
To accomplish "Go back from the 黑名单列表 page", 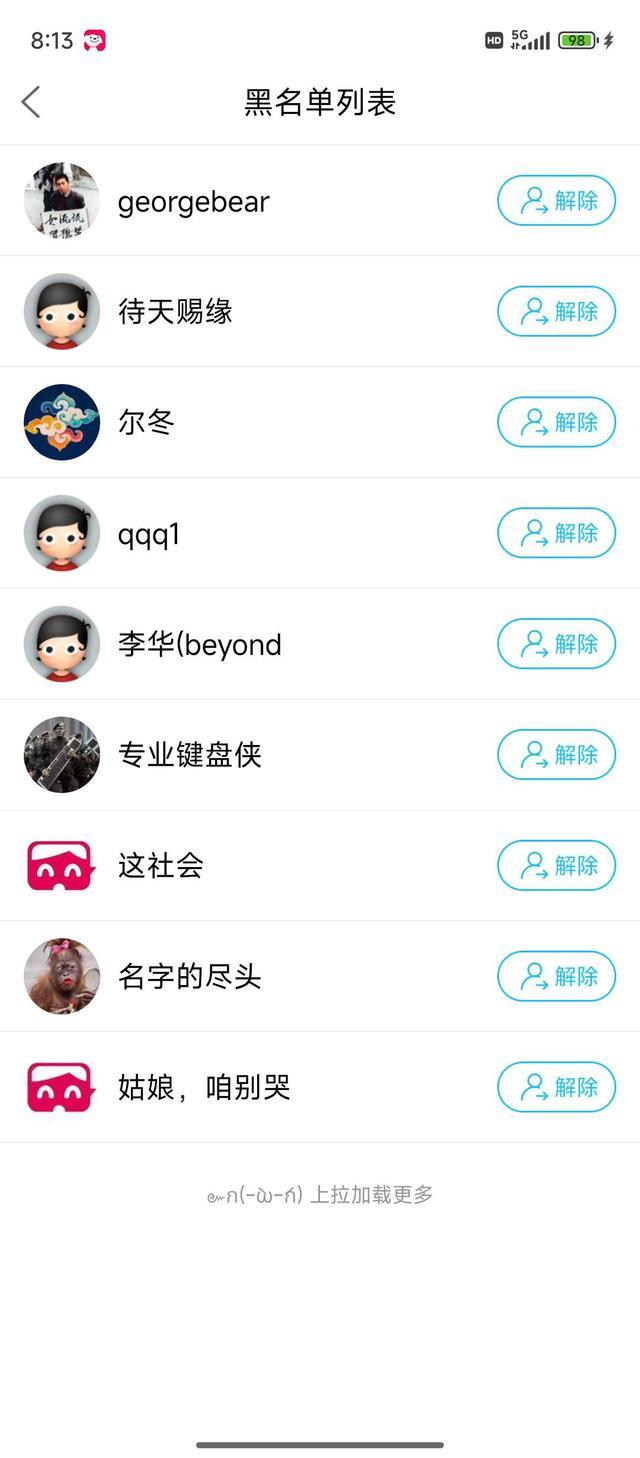I will tap(31, 102).
